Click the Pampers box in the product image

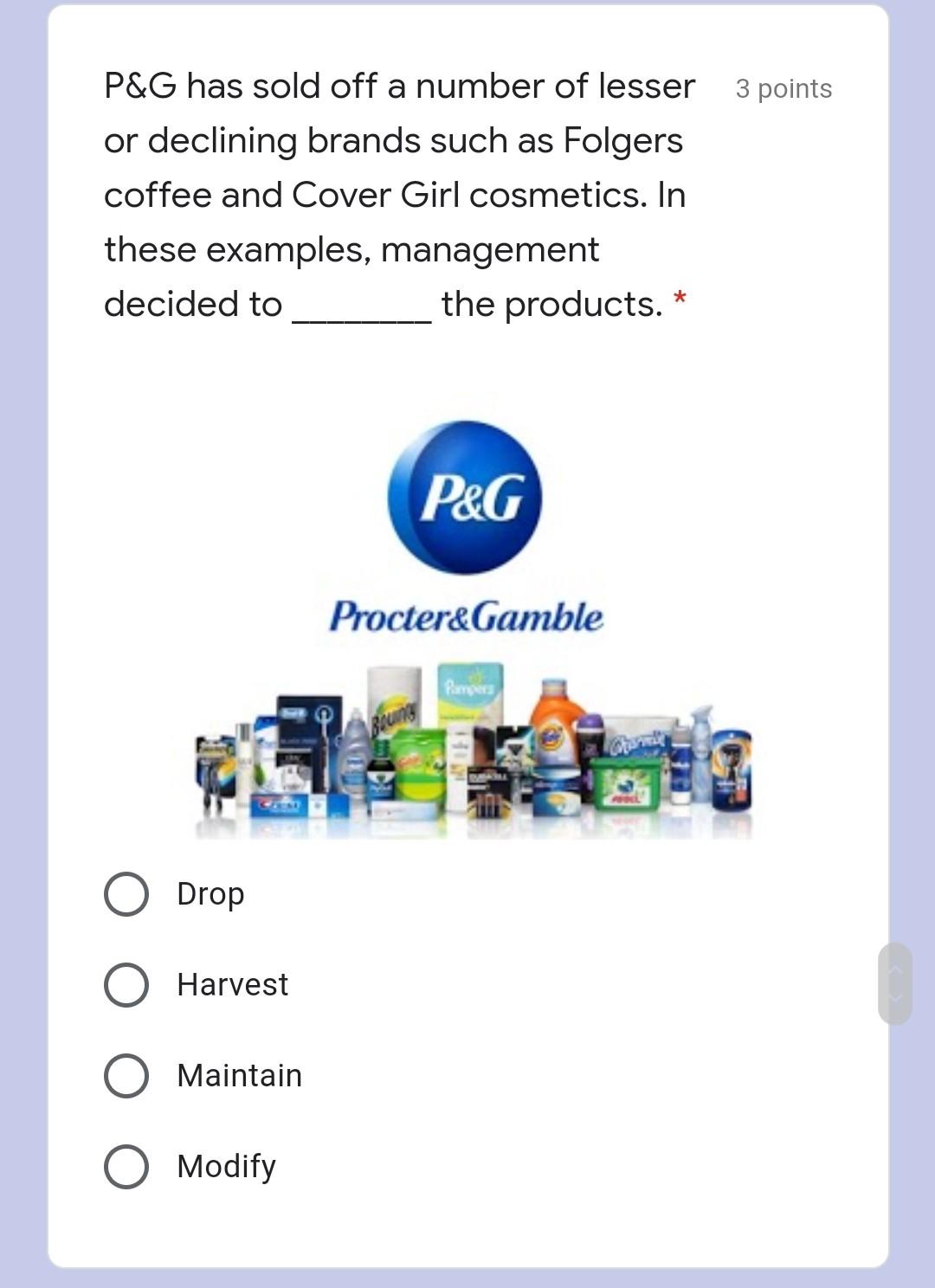click(x=472, y=692)
